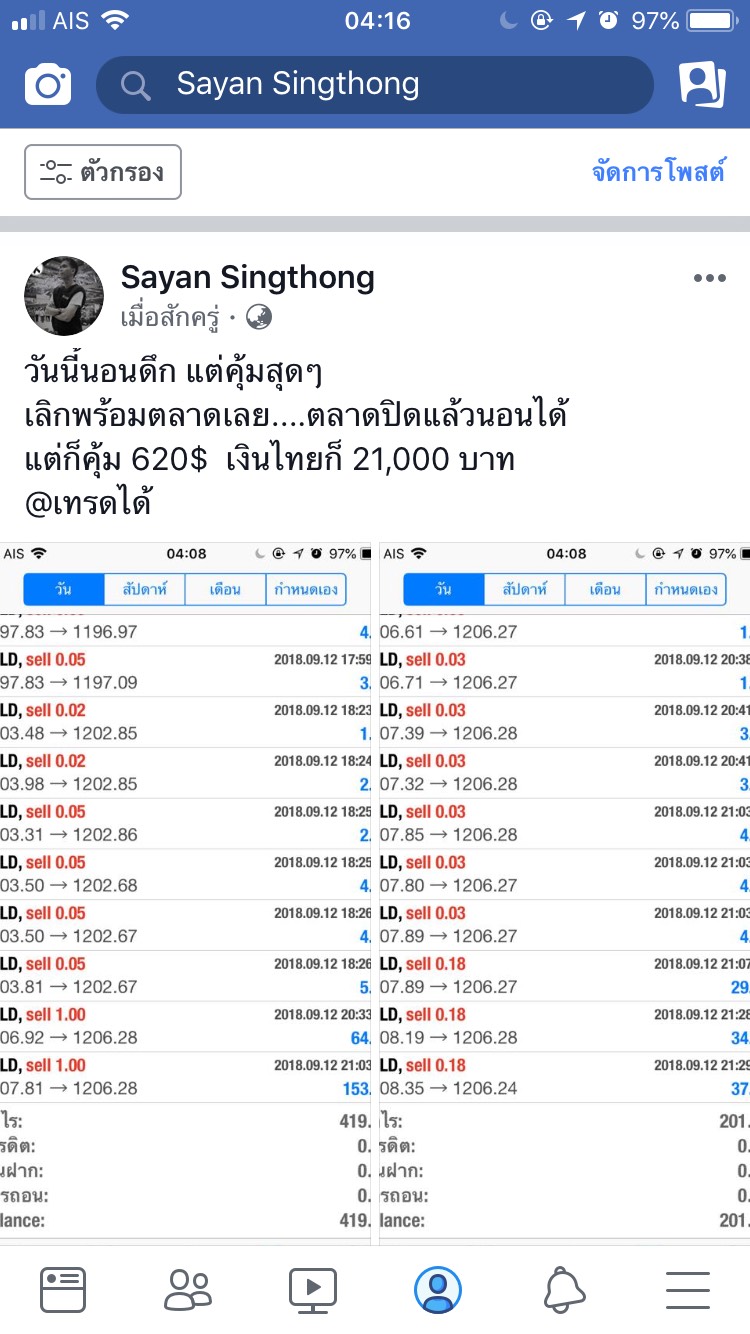
Task: Open the notifications bell tab
Action: click(564, 1289)
